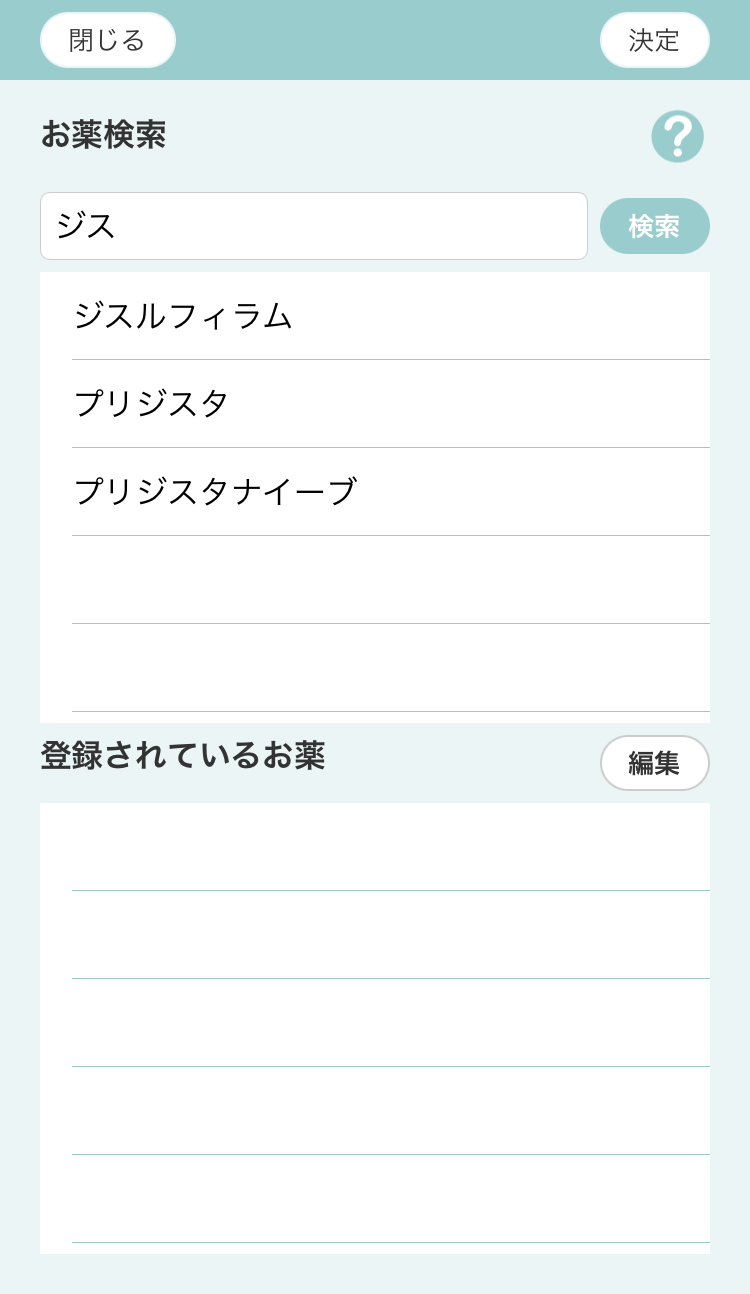Close the medicine search screen
The image size is (750, 1294).
point(107,40)
